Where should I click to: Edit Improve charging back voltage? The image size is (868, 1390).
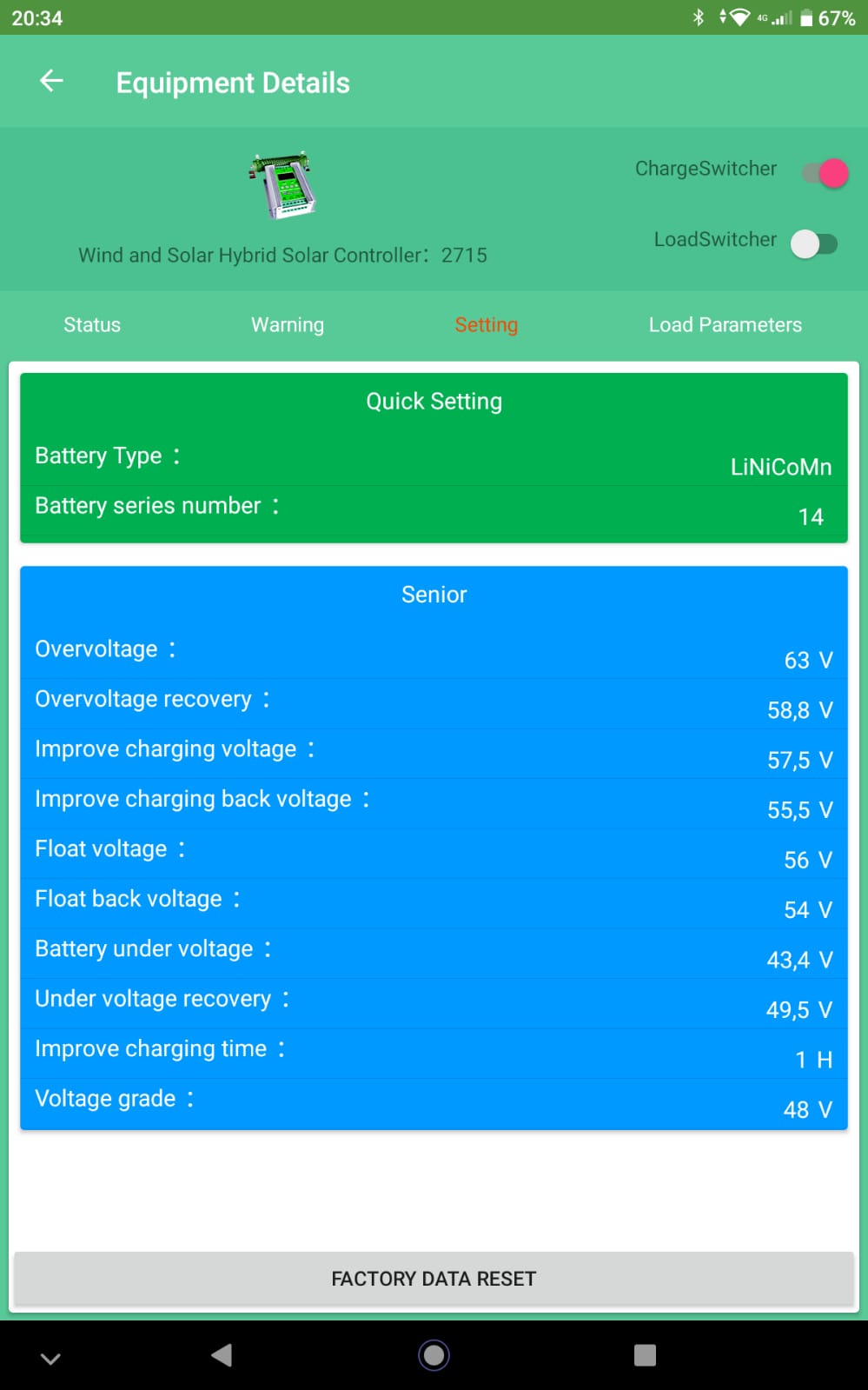434,803
